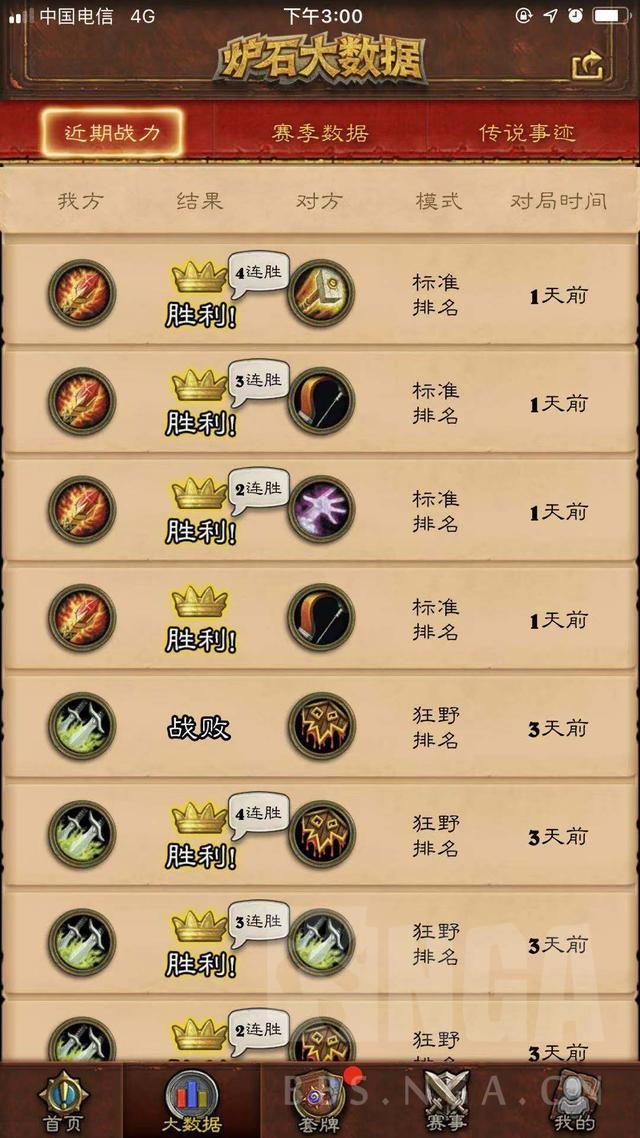Switch to the 赛事 tab
The width and height of the screenshot is (640, 1138).
click(x=447, y=1100)
